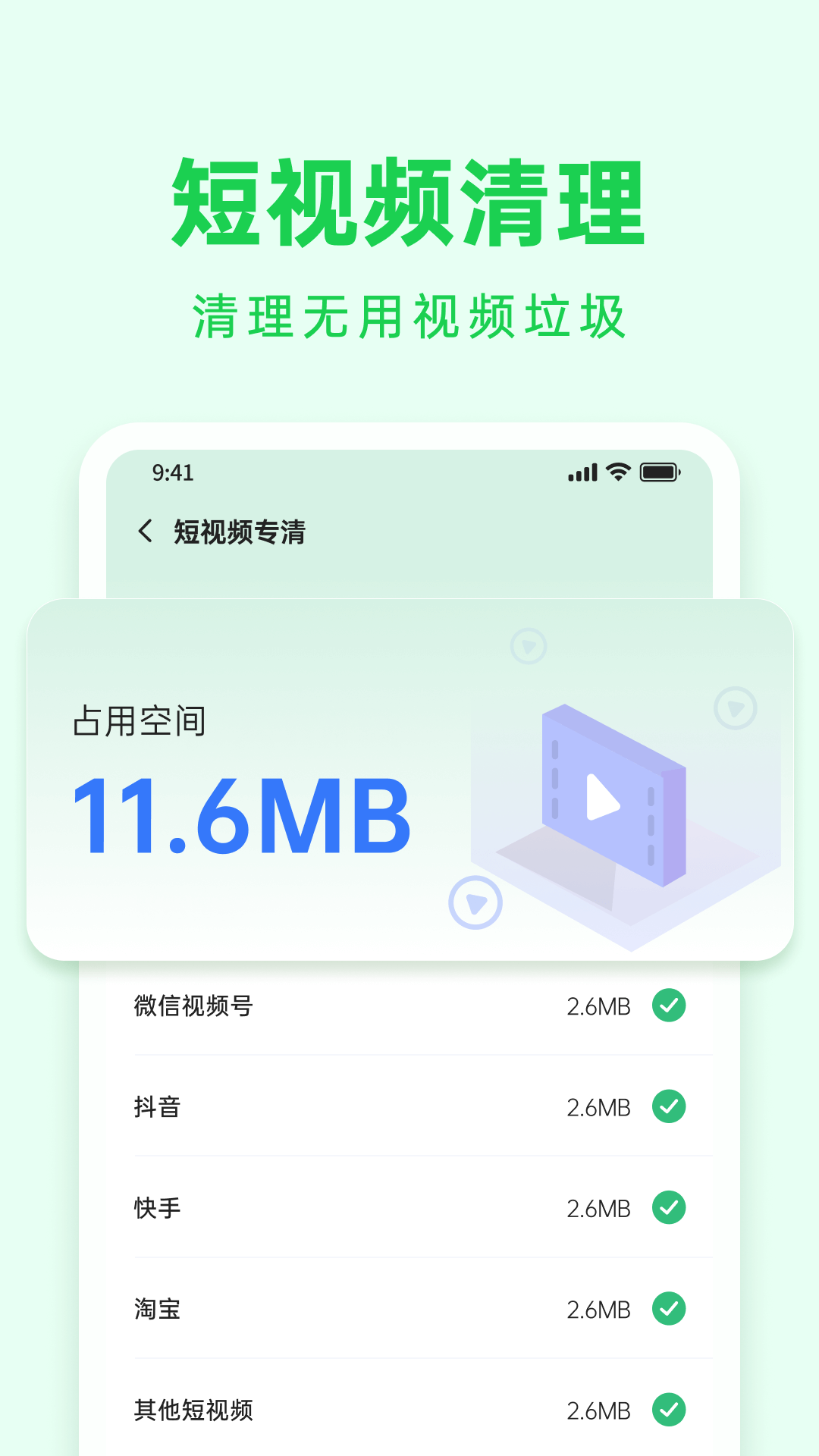Uncheck the 抖音 selection
The height and width of the screenshot is (1456, 819).
tap(668, 1107)
